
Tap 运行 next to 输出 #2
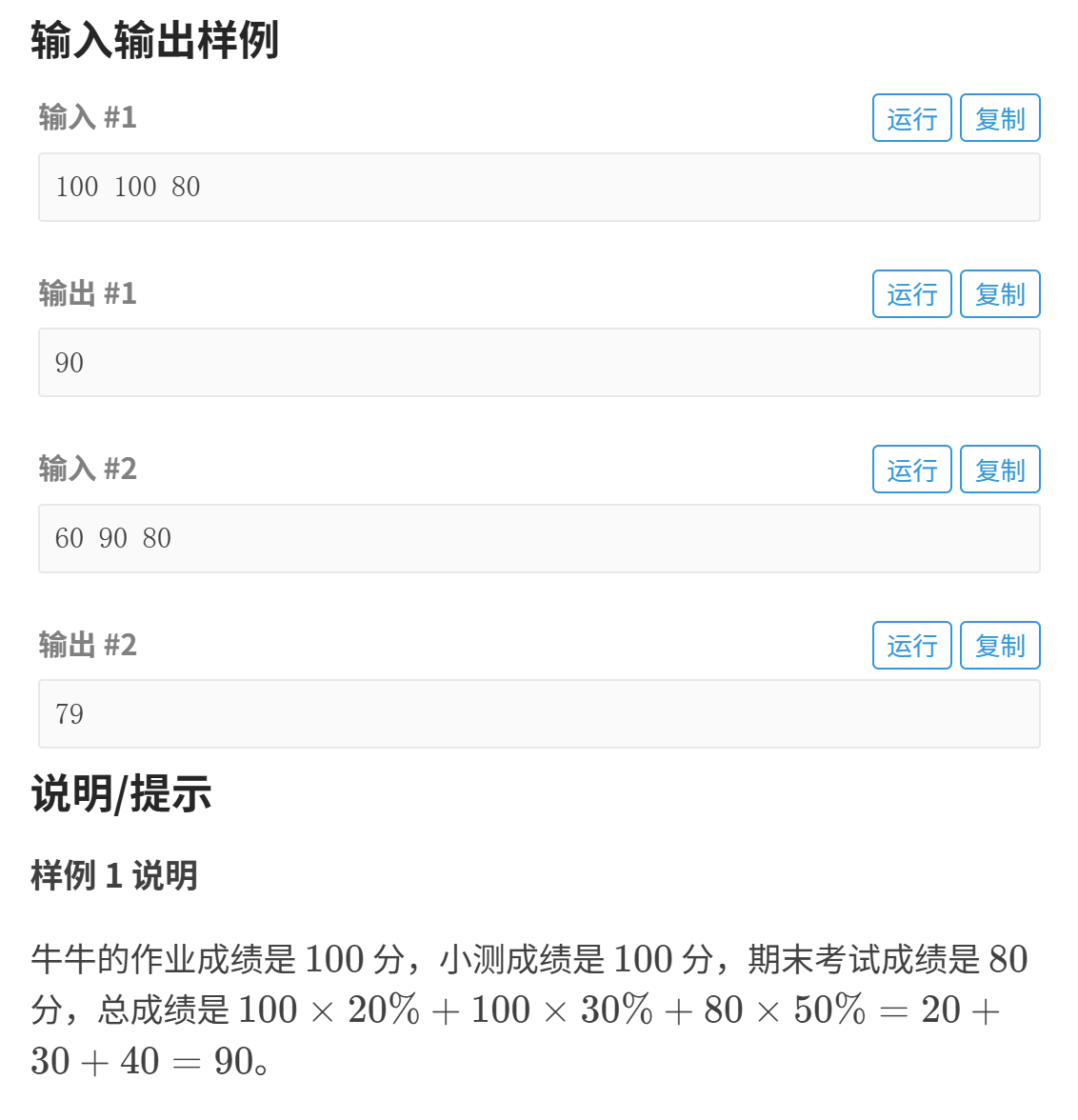(x=911, y=646)
